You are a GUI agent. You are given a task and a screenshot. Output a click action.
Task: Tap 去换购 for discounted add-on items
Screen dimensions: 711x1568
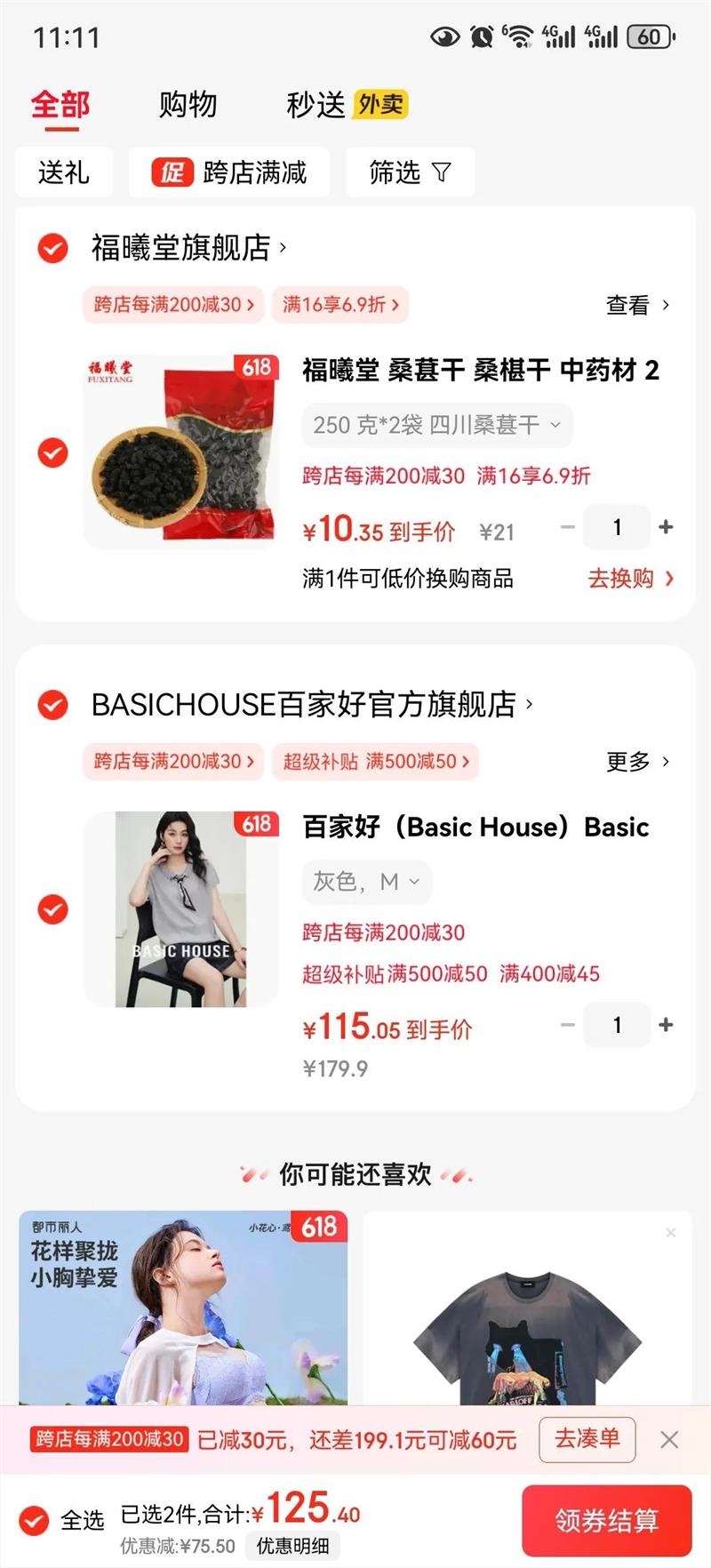click(630, 579)
